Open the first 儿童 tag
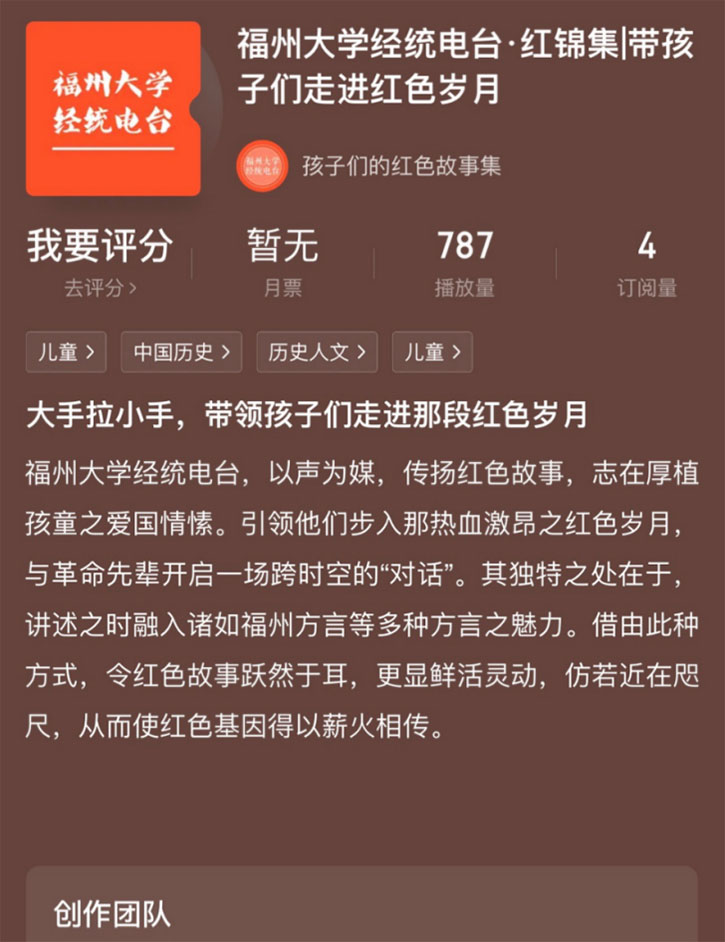 [66, 352]
